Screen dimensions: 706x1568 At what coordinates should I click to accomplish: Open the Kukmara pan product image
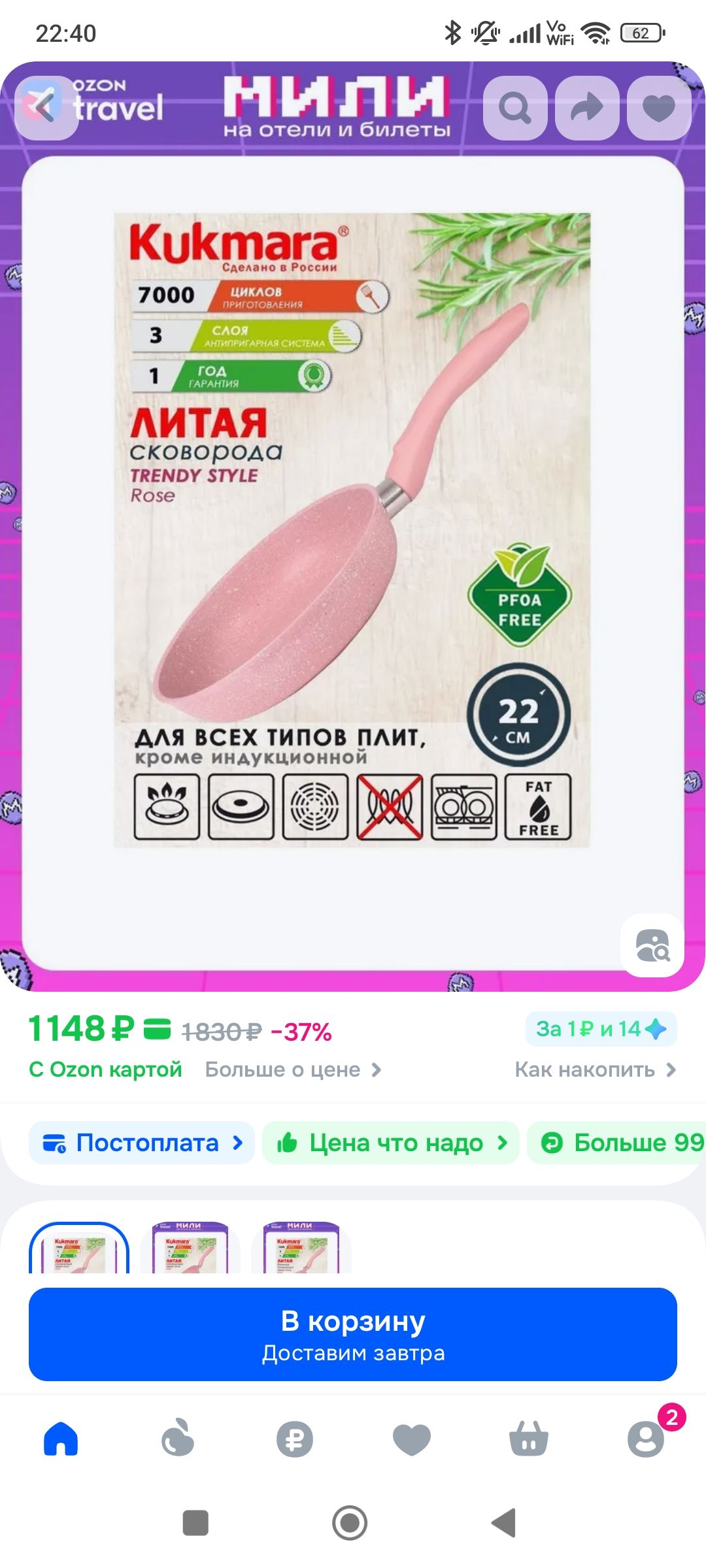tap(352, 529)
